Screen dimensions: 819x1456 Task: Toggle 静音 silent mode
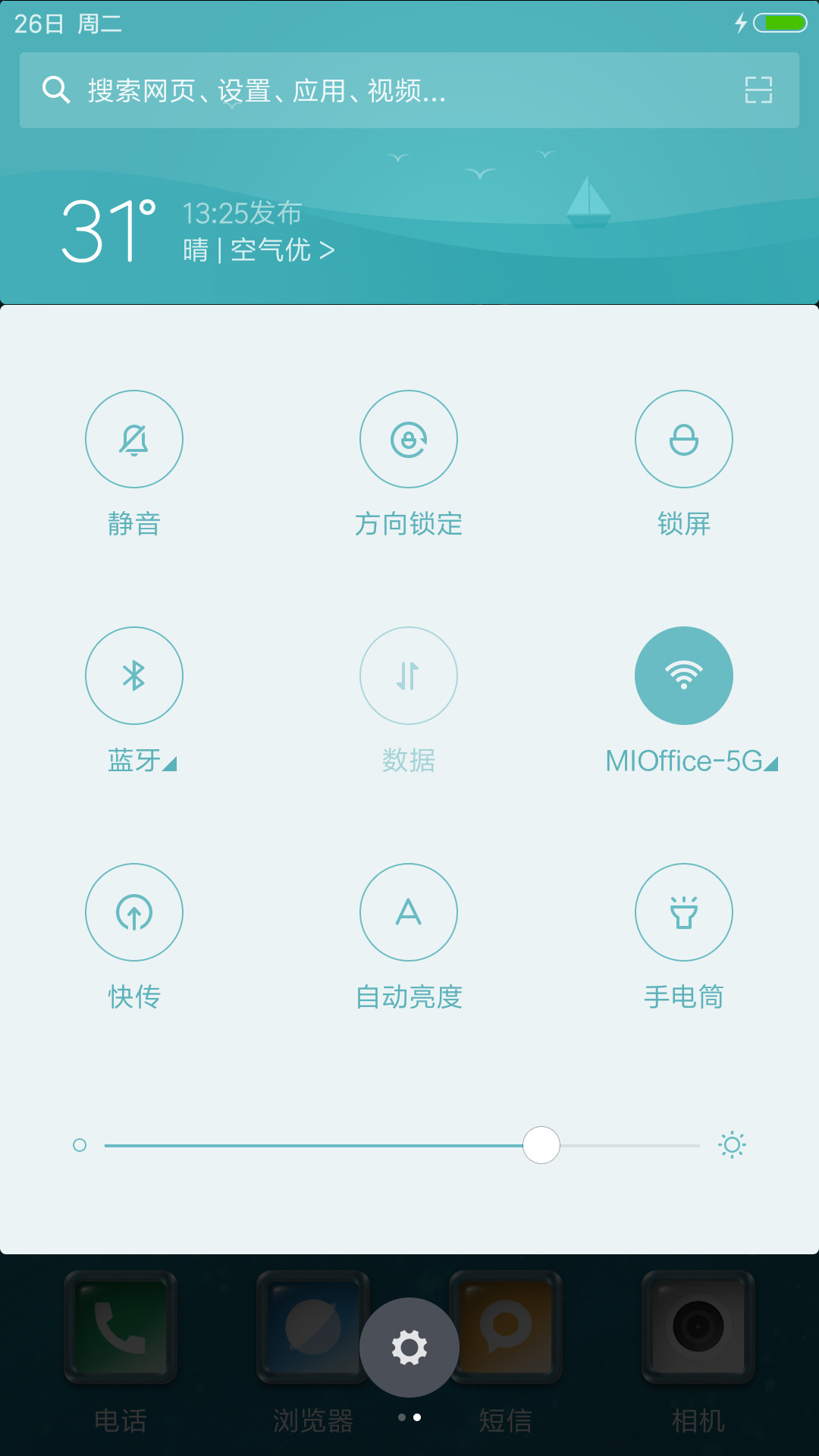click(134, 439)
